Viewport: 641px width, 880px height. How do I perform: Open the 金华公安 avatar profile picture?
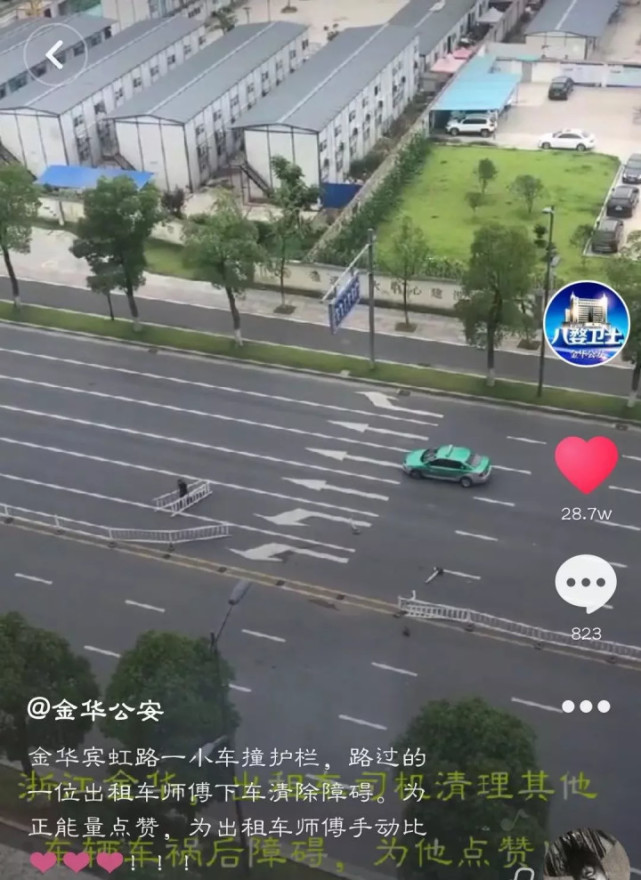(585, 323)
